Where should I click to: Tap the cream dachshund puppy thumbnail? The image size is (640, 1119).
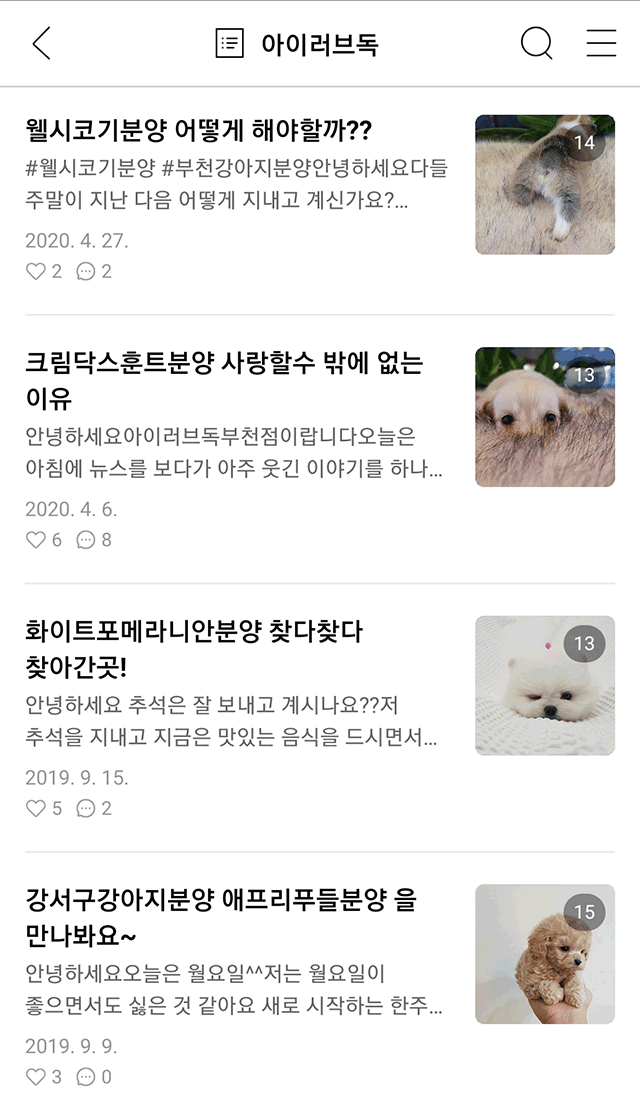coord(545,417)
